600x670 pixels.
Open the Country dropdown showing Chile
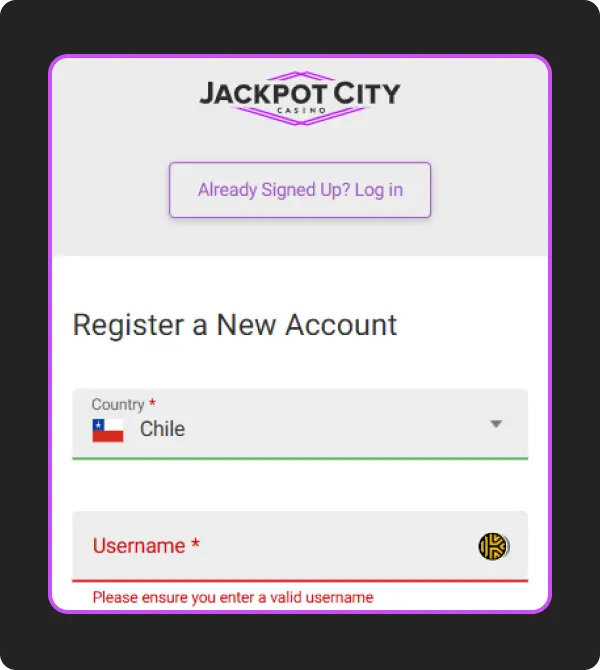tap(300, 424)
